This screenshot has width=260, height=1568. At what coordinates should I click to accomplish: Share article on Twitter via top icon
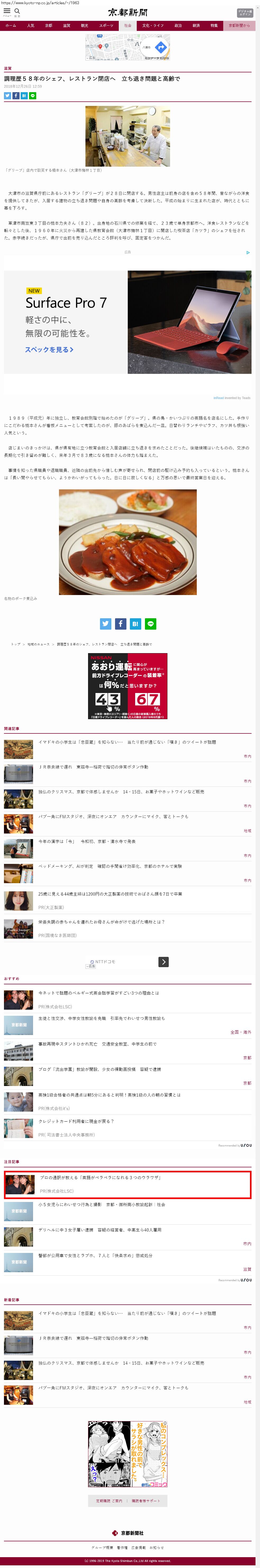click(x=7, y=96)
